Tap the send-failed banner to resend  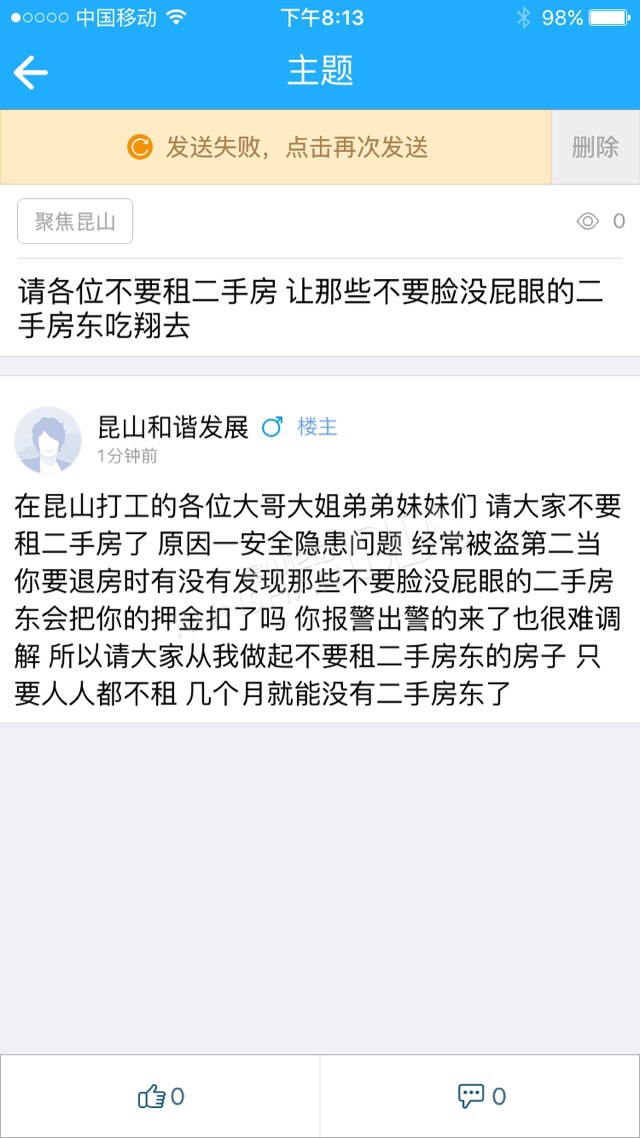pos(276,147)
